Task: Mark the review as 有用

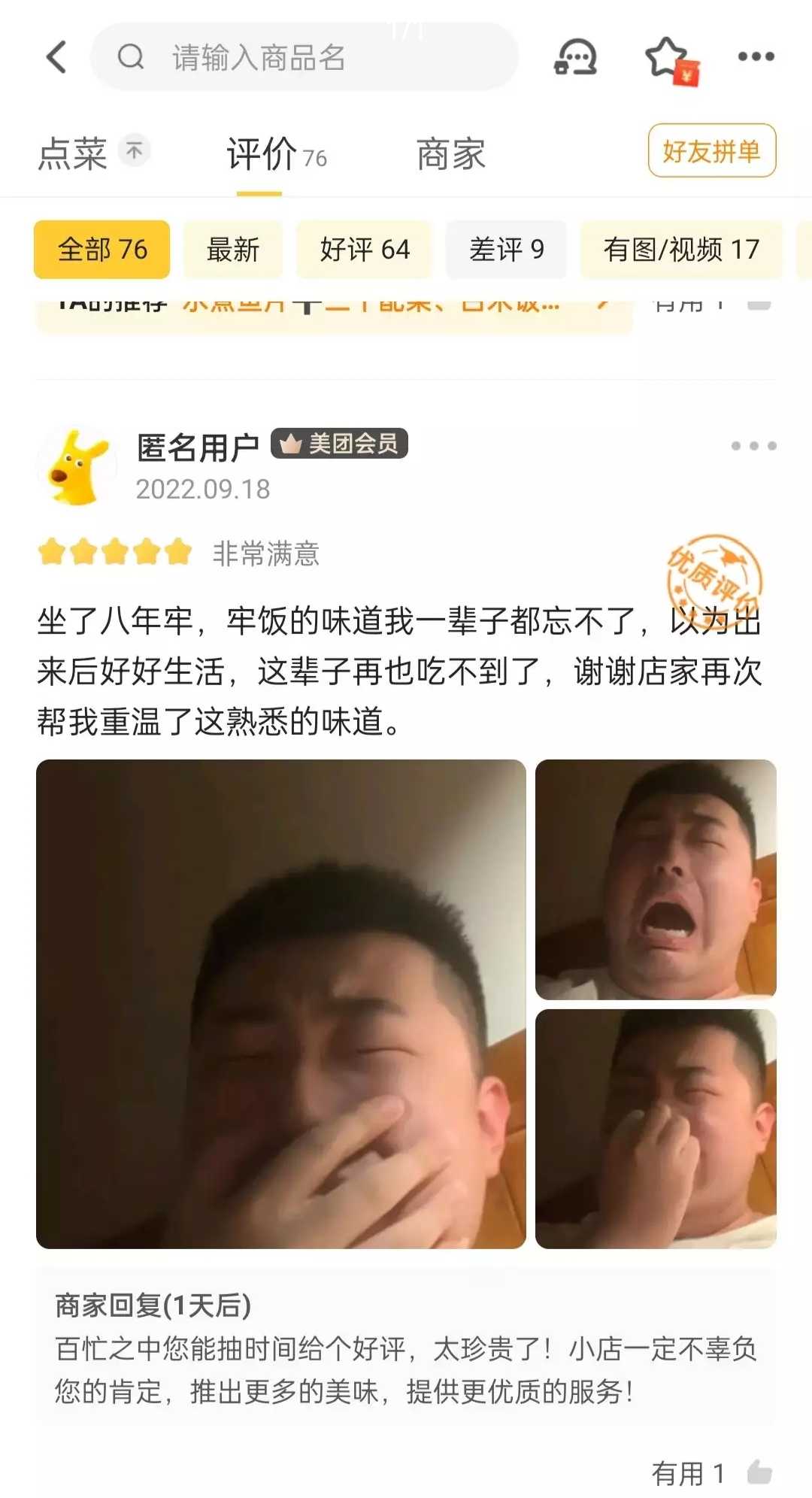Action: click(x=712, y=1472)
